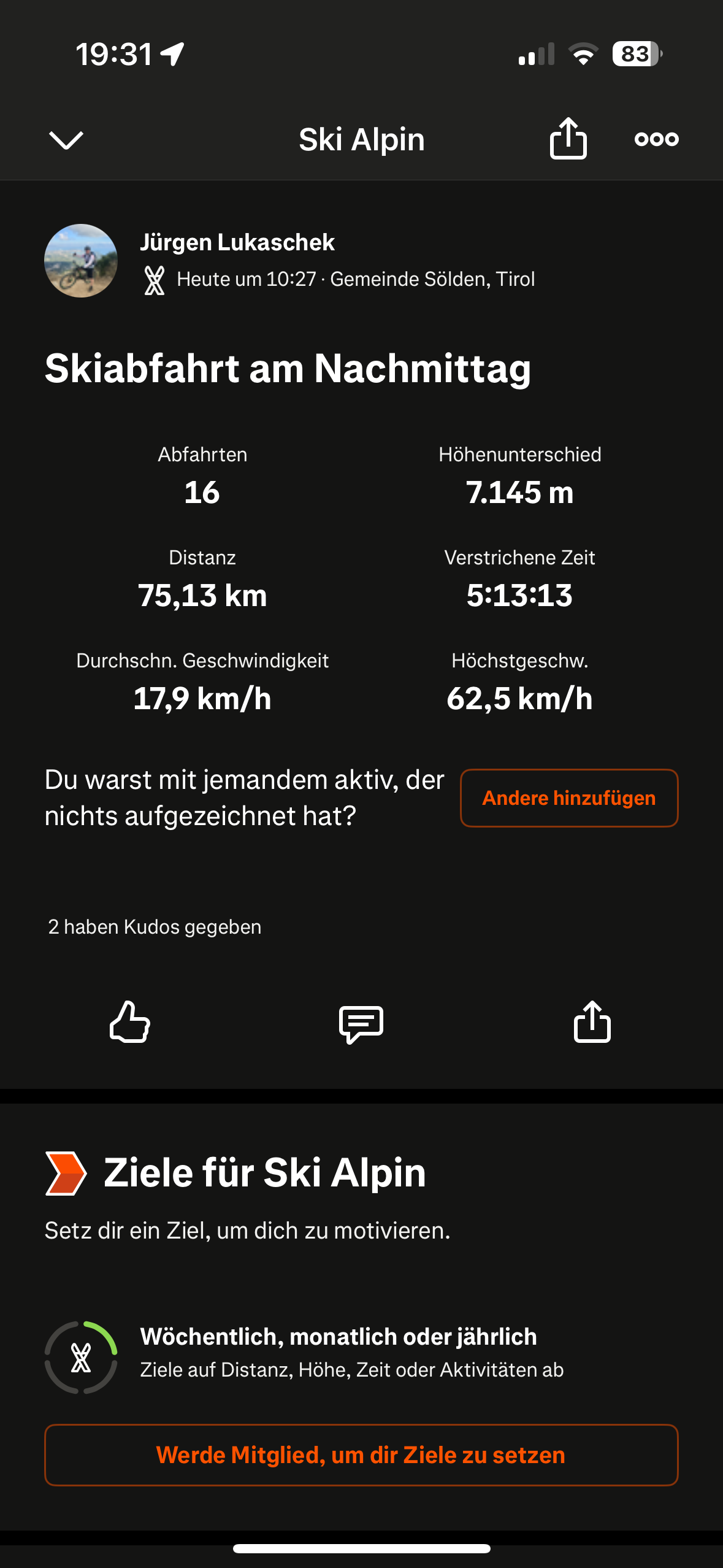
Task: Open the three-dot overflow menu
Action: pos(656,139)
